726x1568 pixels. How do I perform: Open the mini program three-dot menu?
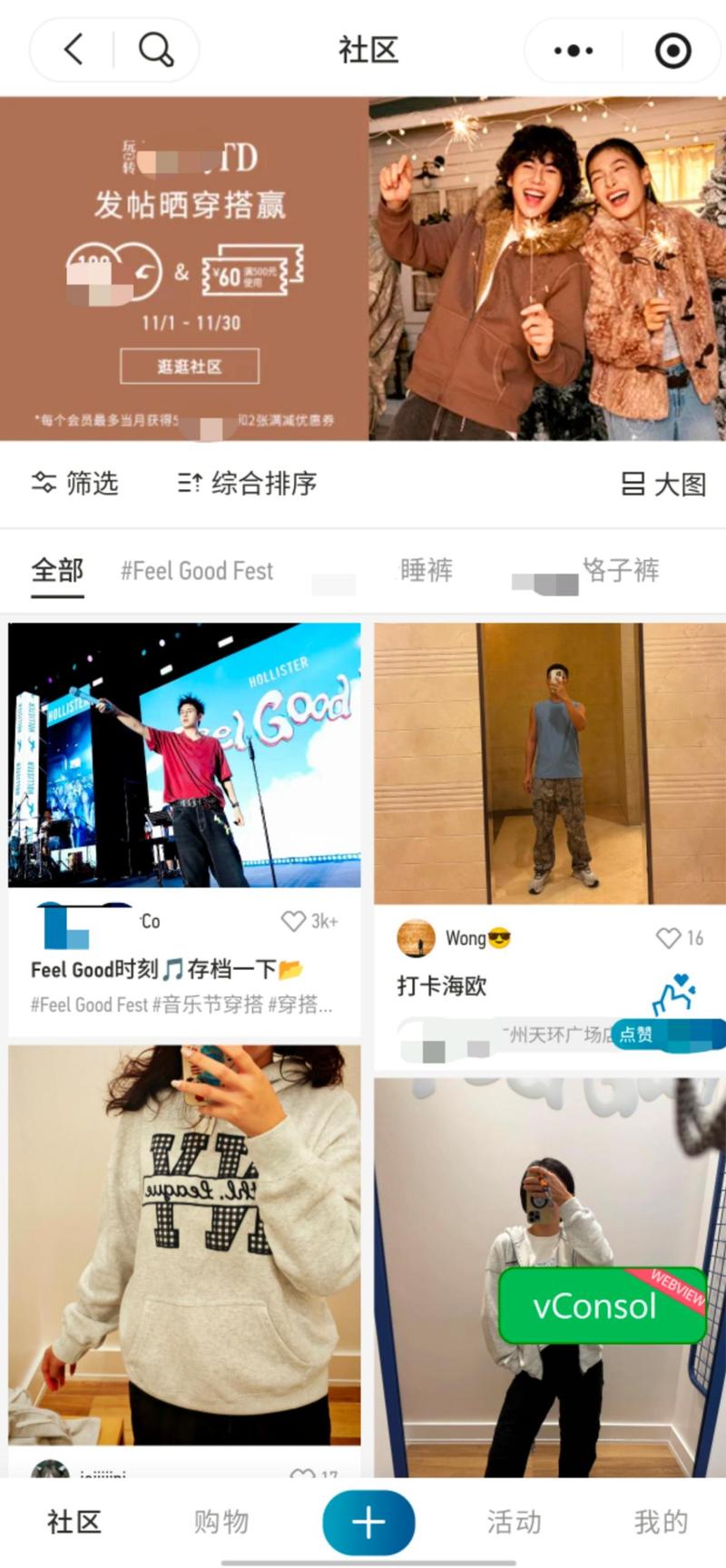pyautogui.click(x=574, y=51)
